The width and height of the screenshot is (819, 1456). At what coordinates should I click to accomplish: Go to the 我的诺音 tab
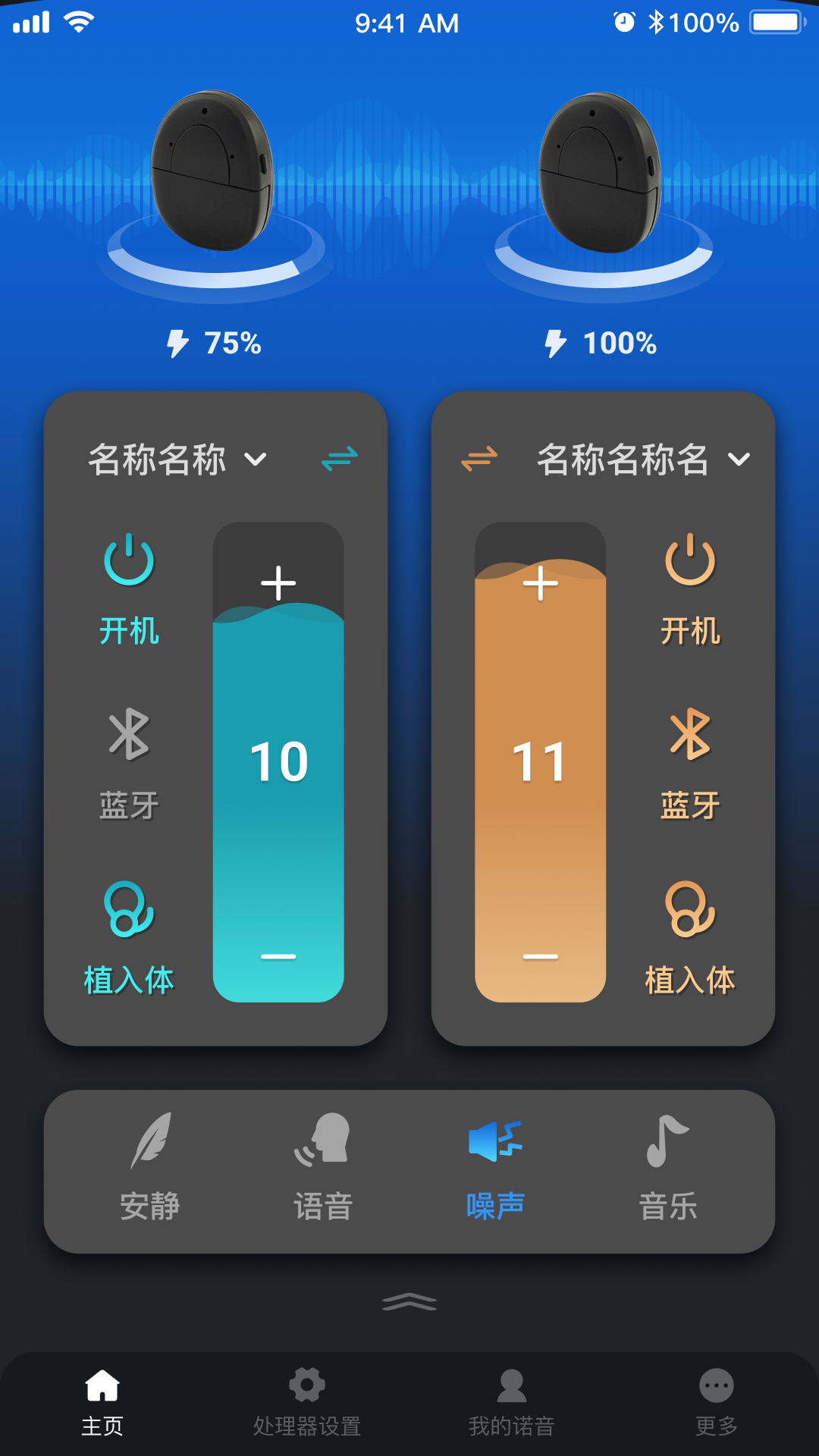[512, 1403]
